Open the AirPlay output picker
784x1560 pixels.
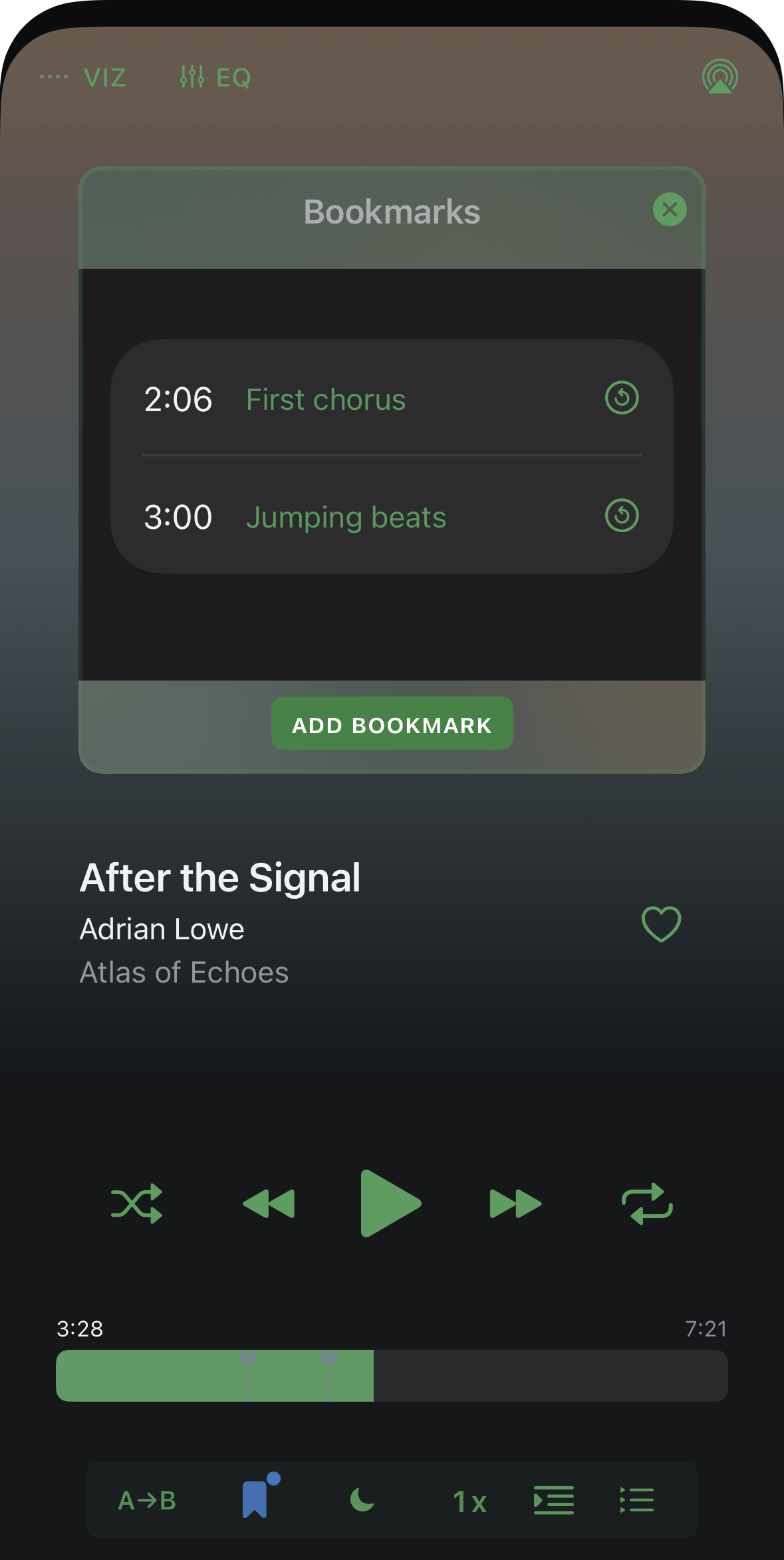(719, 77)
